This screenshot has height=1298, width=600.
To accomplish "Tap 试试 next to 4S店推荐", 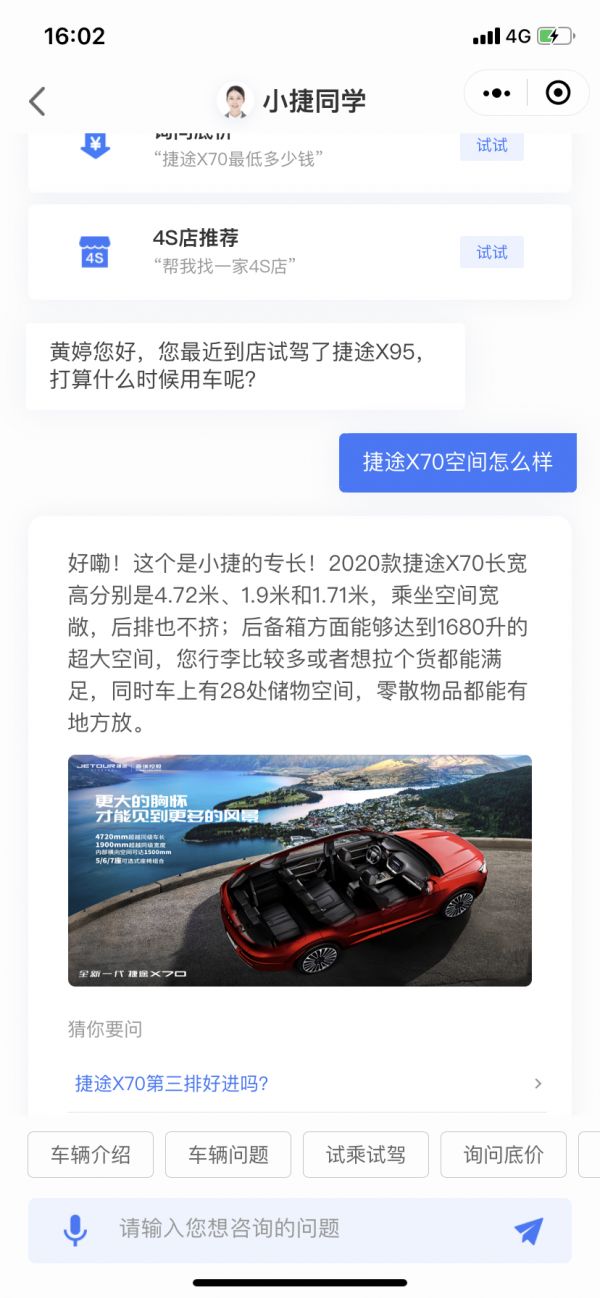I will (491, 252).
